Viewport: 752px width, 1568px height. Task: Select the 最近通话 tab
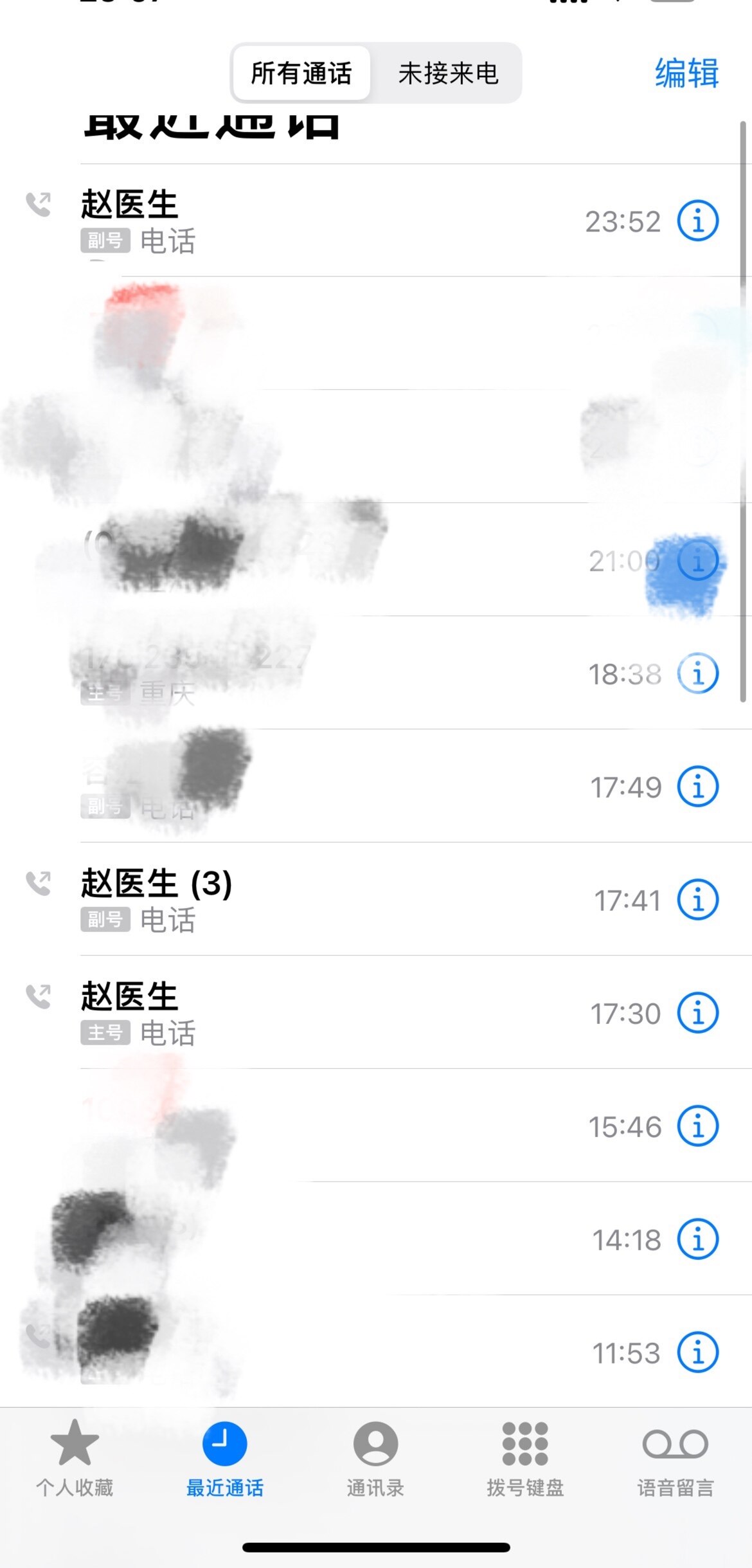[224, 1458]
